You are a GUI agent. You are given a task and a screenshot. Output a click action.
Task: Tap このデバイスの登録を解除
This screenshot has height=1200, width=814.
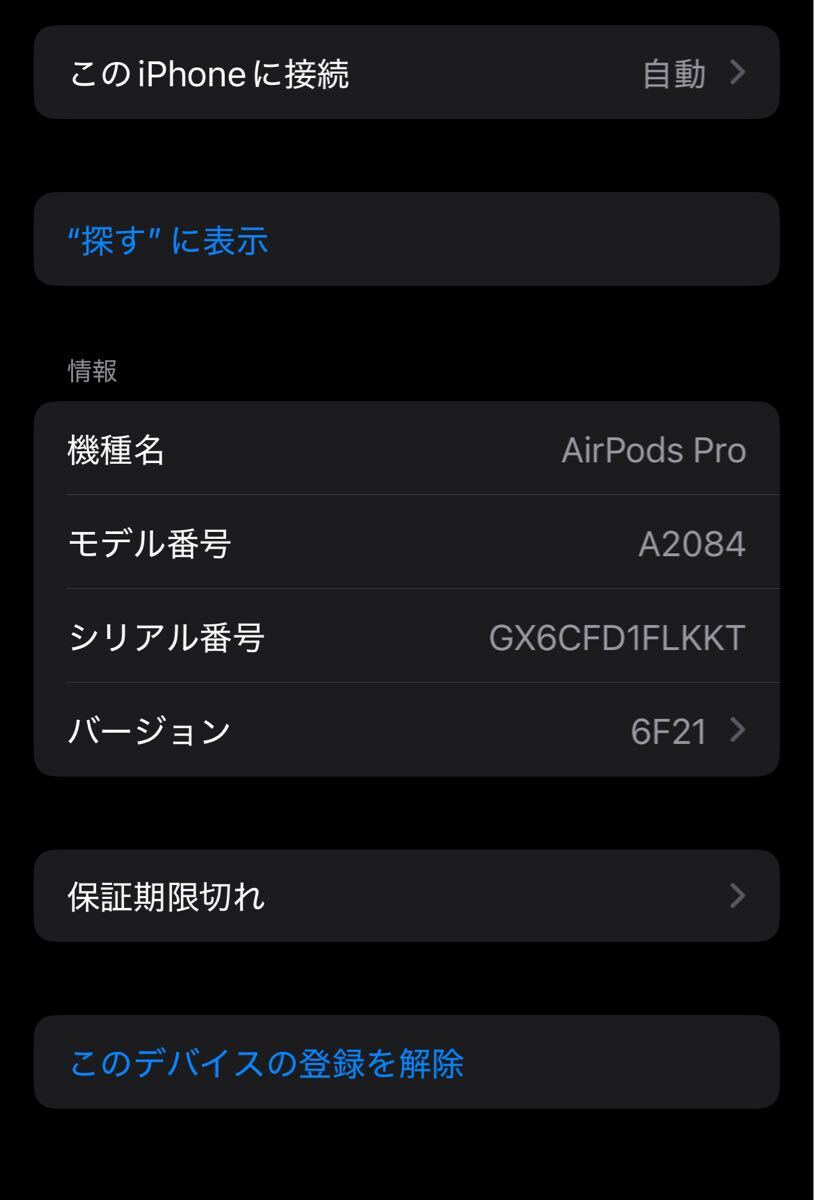point(266,1062)
